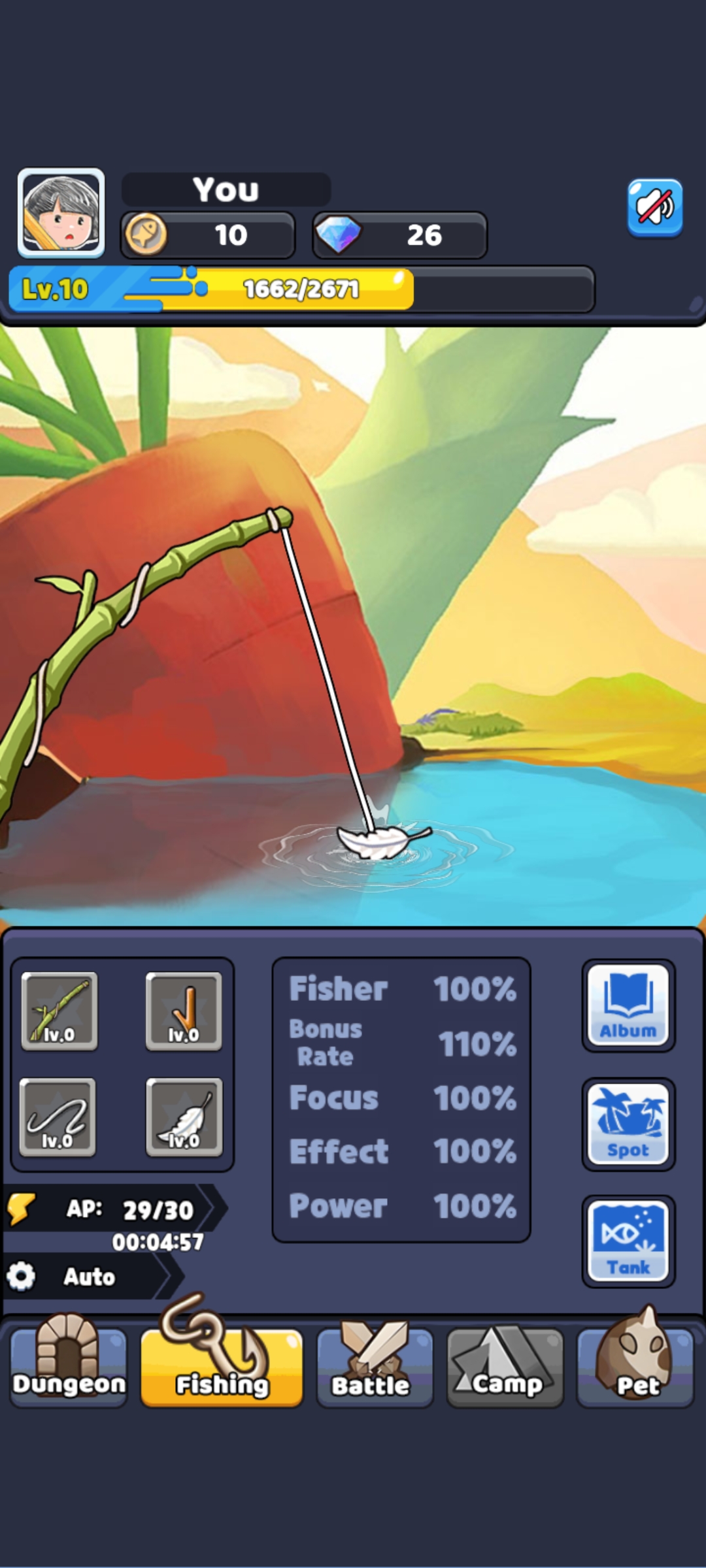Open the fishing hook upgrade slot
The height and width of the screenshot is (1568, 706).
click(184, 1011)
